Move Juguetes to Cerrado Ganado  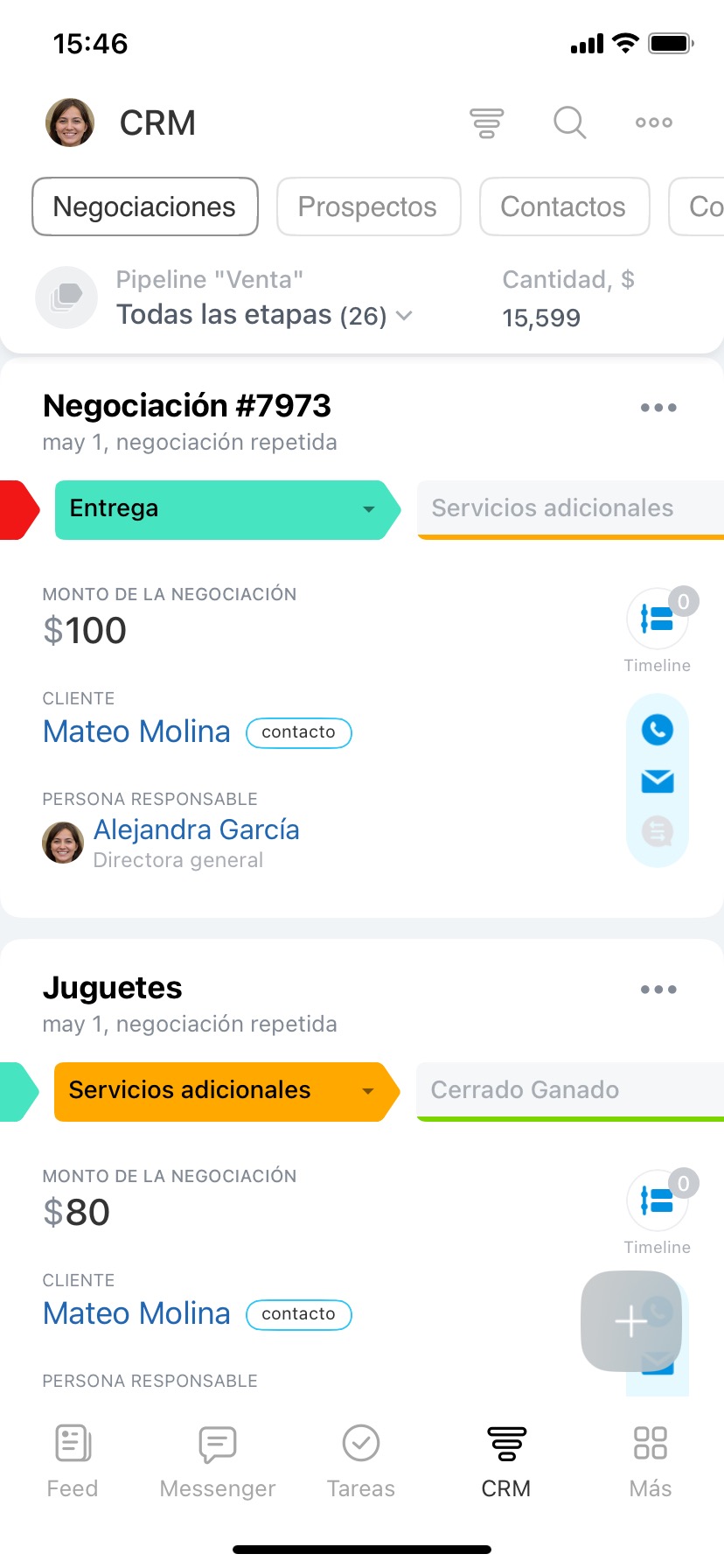click(570, 1091)
